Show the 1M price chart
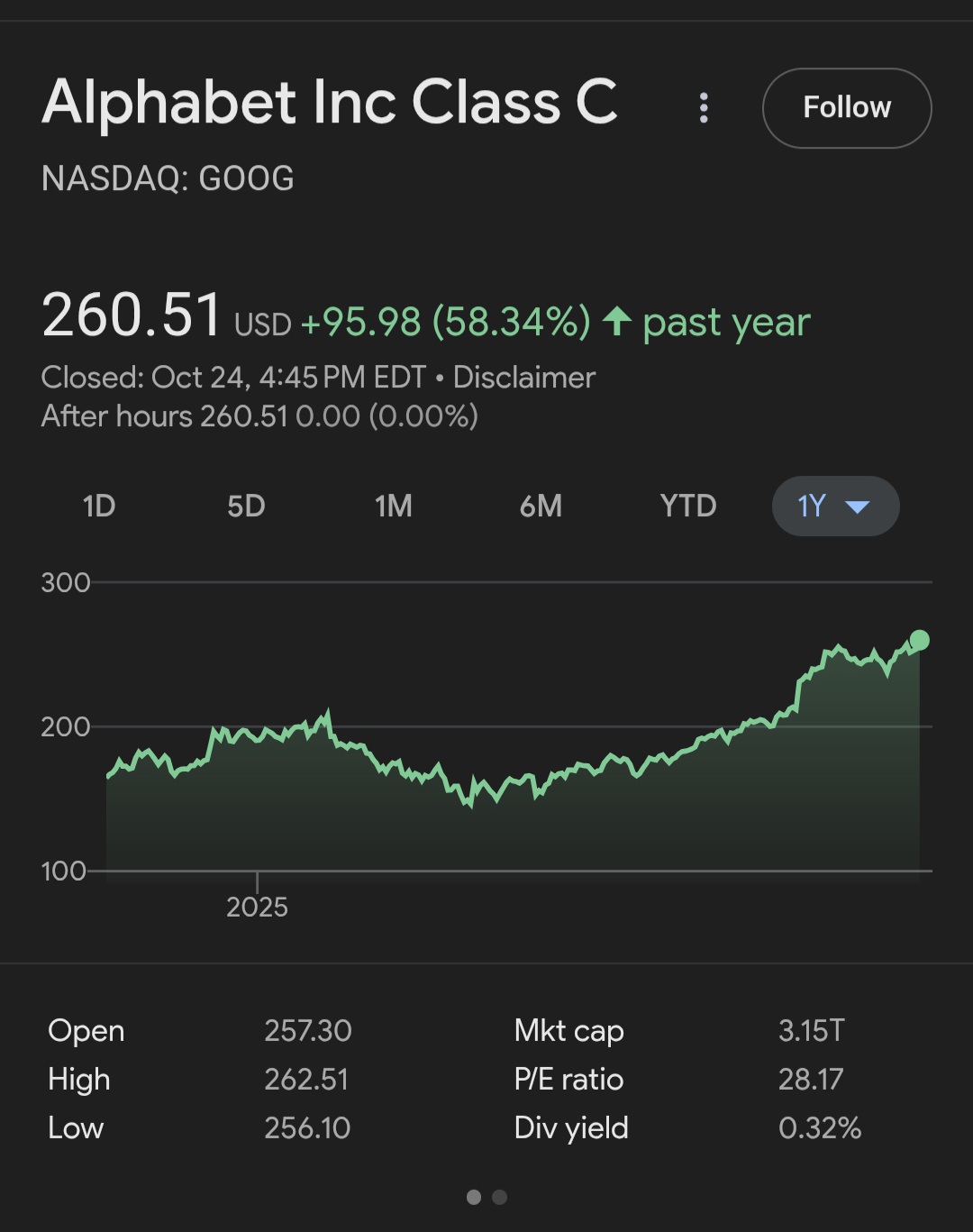 tap(394, 506)
